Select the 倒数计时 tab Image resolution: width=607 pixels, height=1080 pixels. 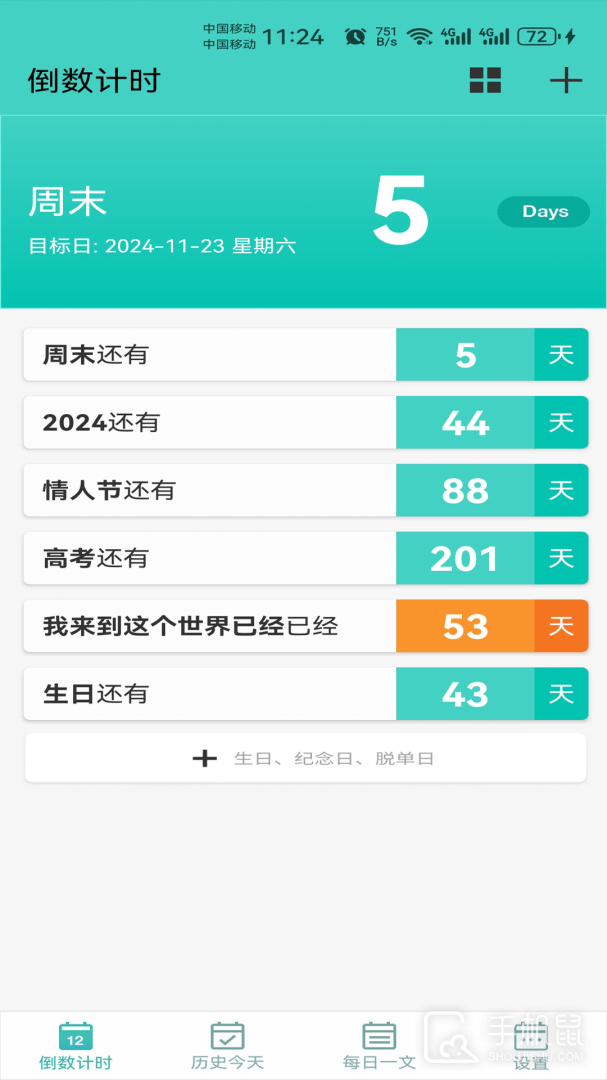[76, 1046]
